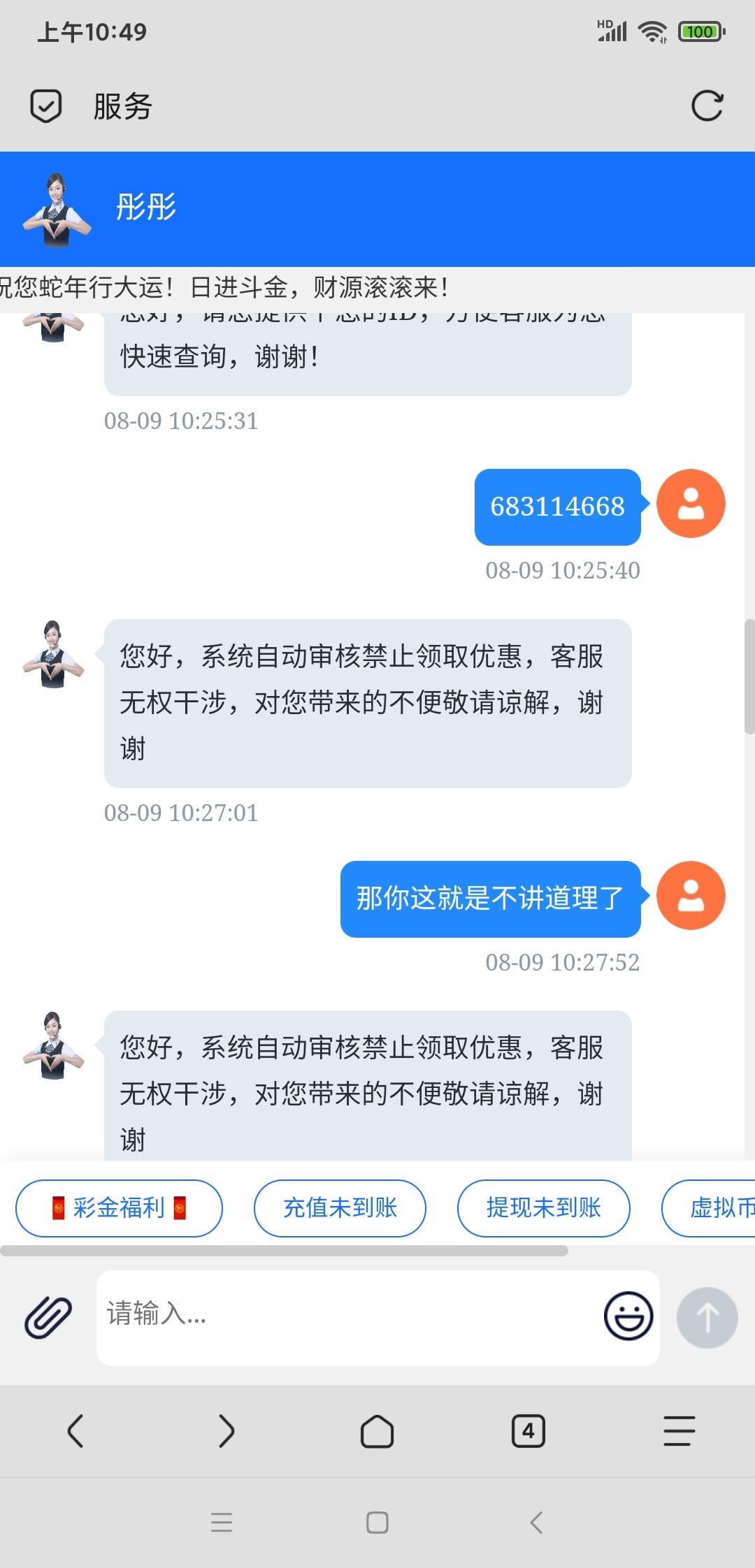Image resolution: width=755 pixels, height=1568 pixels.
Task: Go back to the previous browser page
Action: click(x=75, y=1431)
